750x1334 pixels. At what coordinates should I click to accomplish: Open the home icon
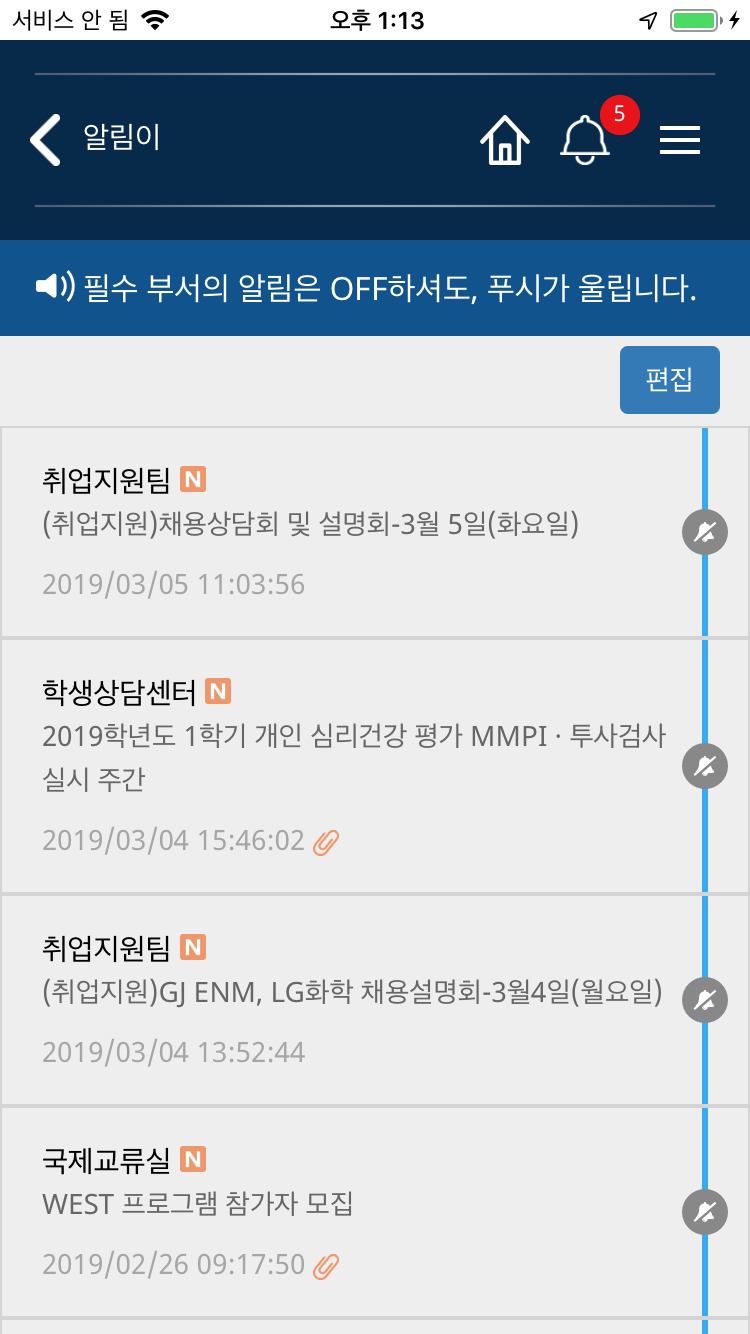click(x=505, y=140)
